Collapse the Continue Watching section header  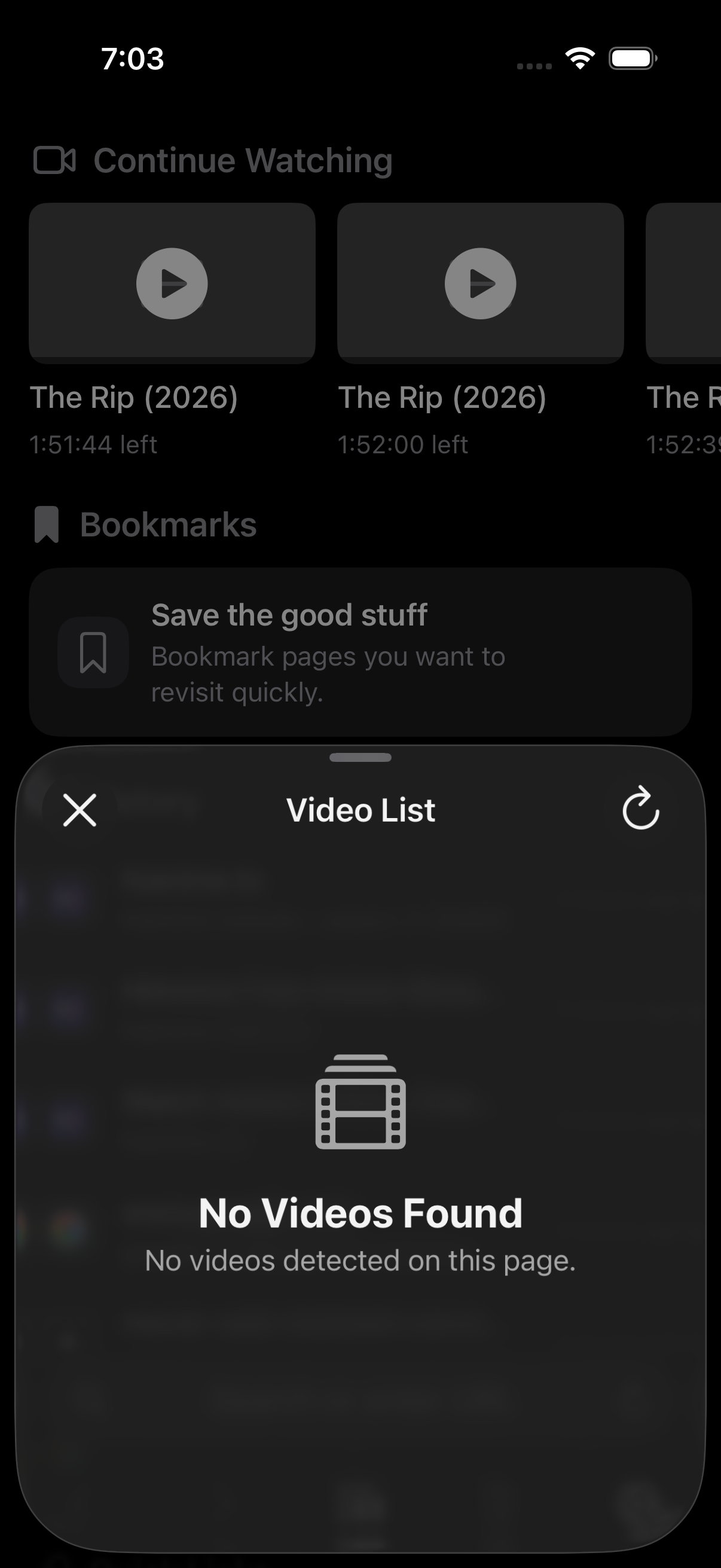point(242,161)
